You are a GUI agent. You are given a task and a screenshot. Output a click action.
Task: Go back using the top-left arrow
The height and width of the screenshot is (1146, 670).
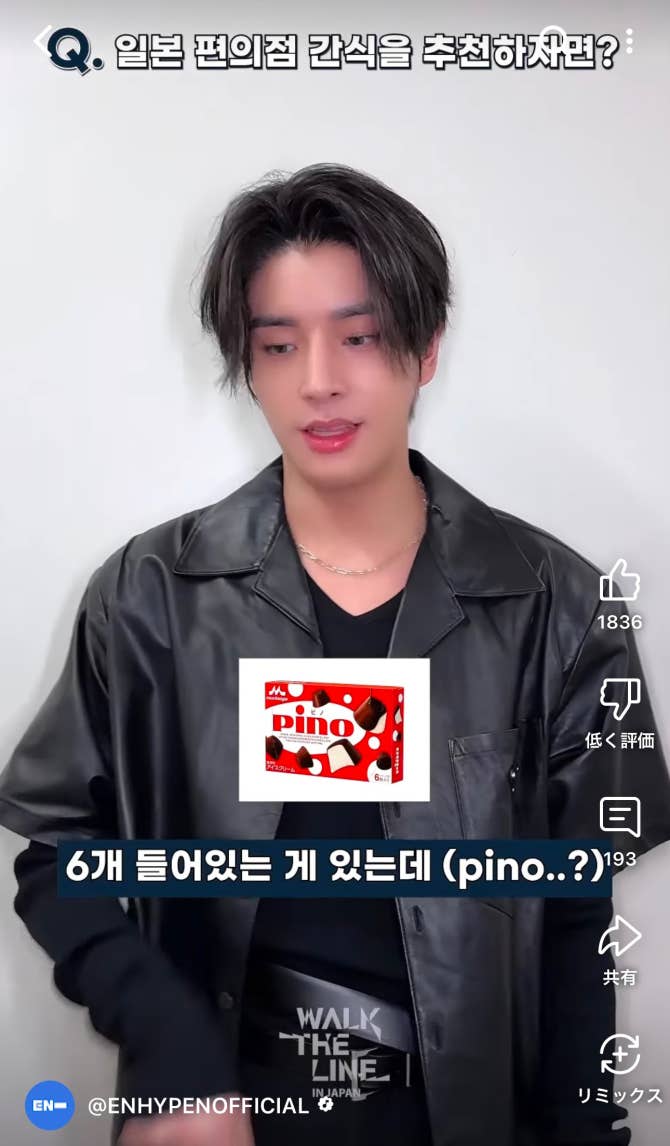(x=42, y=41)
